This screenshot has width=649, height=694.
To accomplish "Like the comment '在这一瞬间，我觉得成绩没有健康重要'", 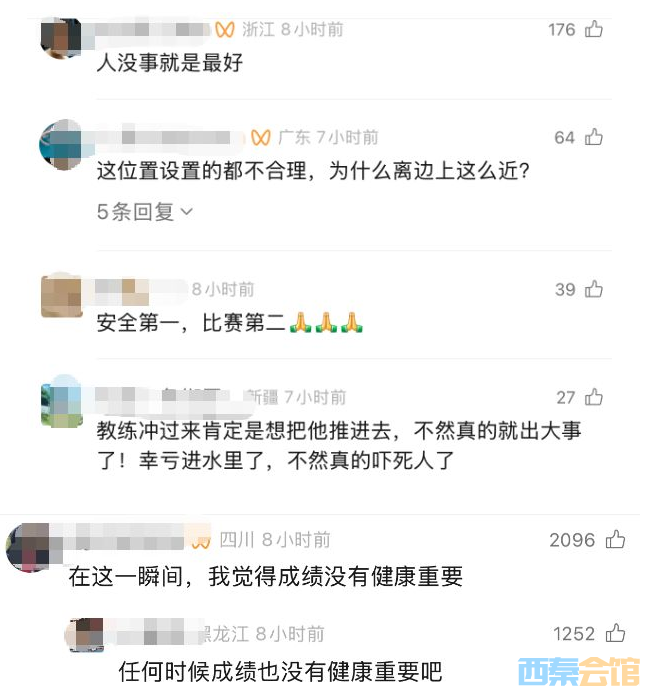I will coord(615,540).
